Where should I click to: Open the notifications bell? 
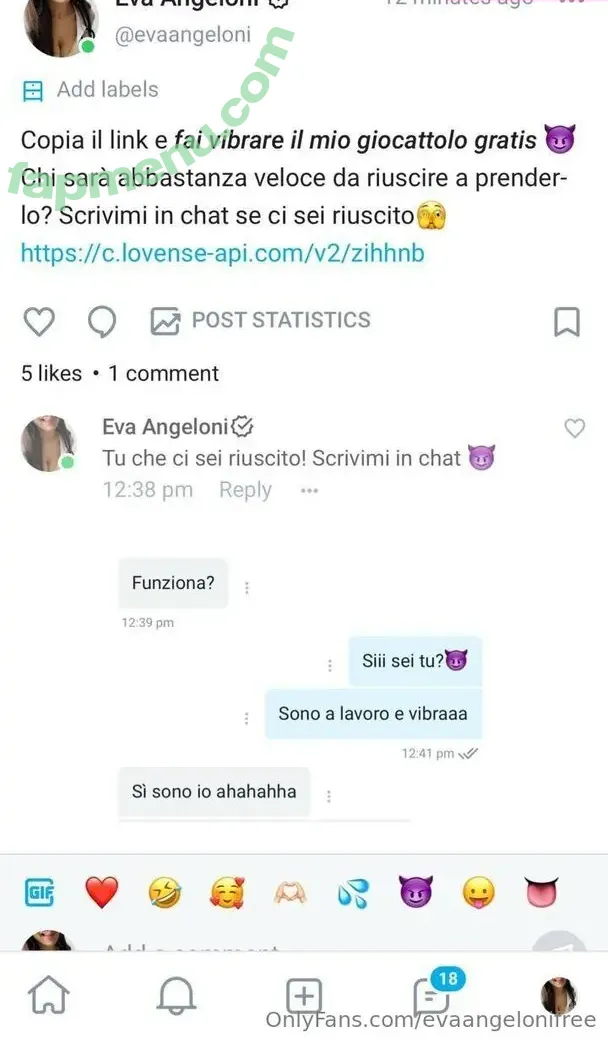click(x=176, y=996)
